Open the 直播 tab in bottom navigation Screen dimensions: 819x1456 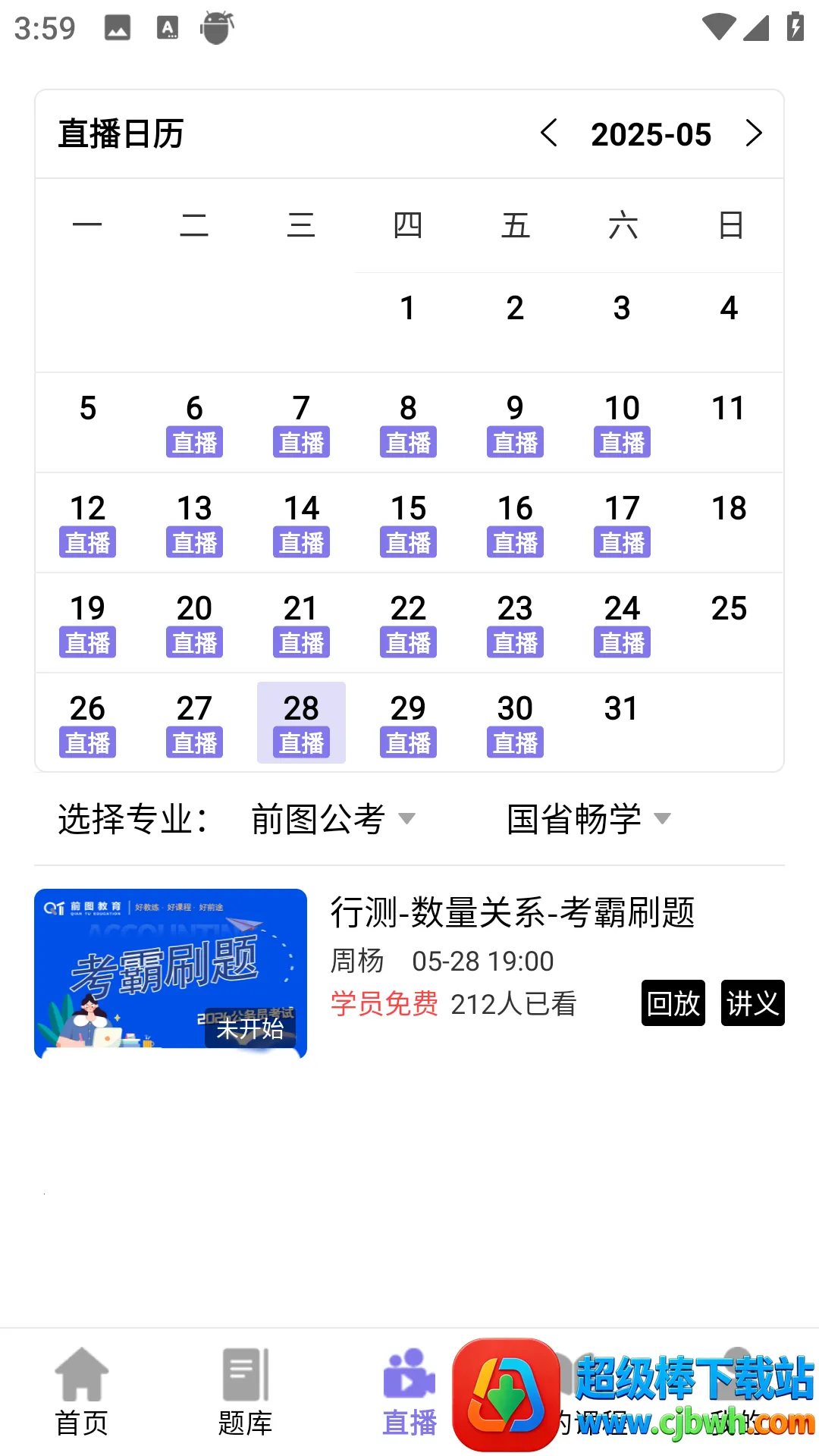pyautogui.click(x=409, y=1392)
